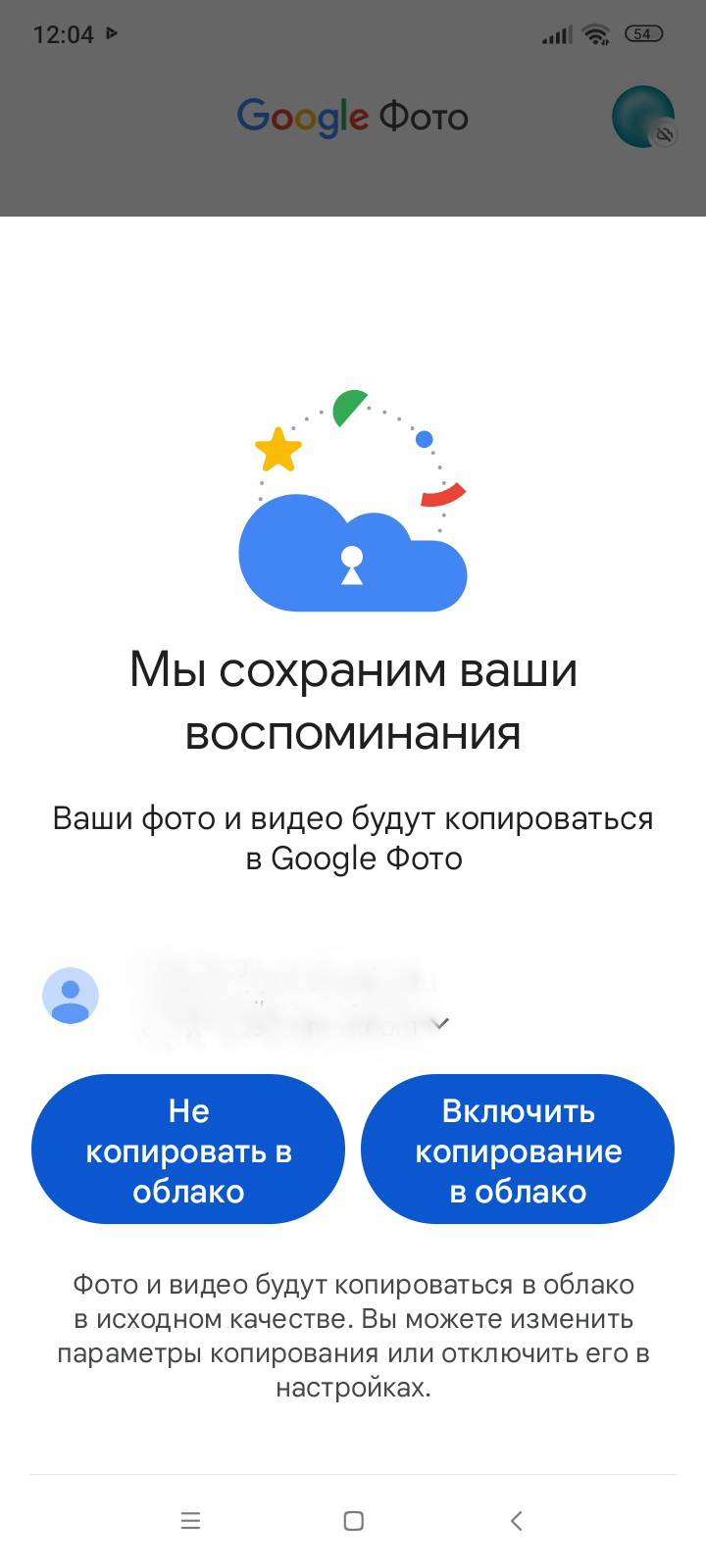Expand the account selector dropdown

click(x=442, y=1023)
